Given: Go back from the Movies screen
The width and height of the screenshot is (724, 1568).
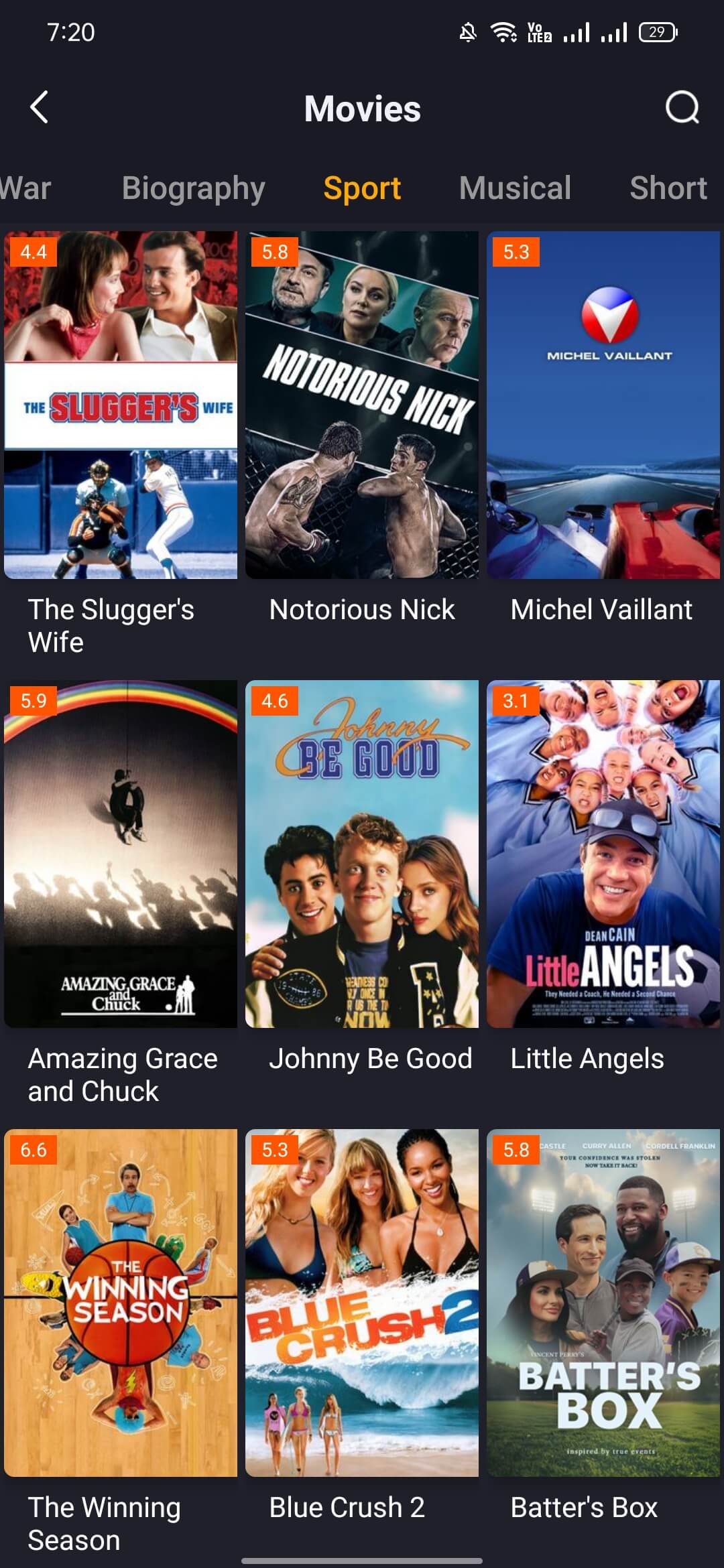Looking at the screenshot, I should 40,108.
